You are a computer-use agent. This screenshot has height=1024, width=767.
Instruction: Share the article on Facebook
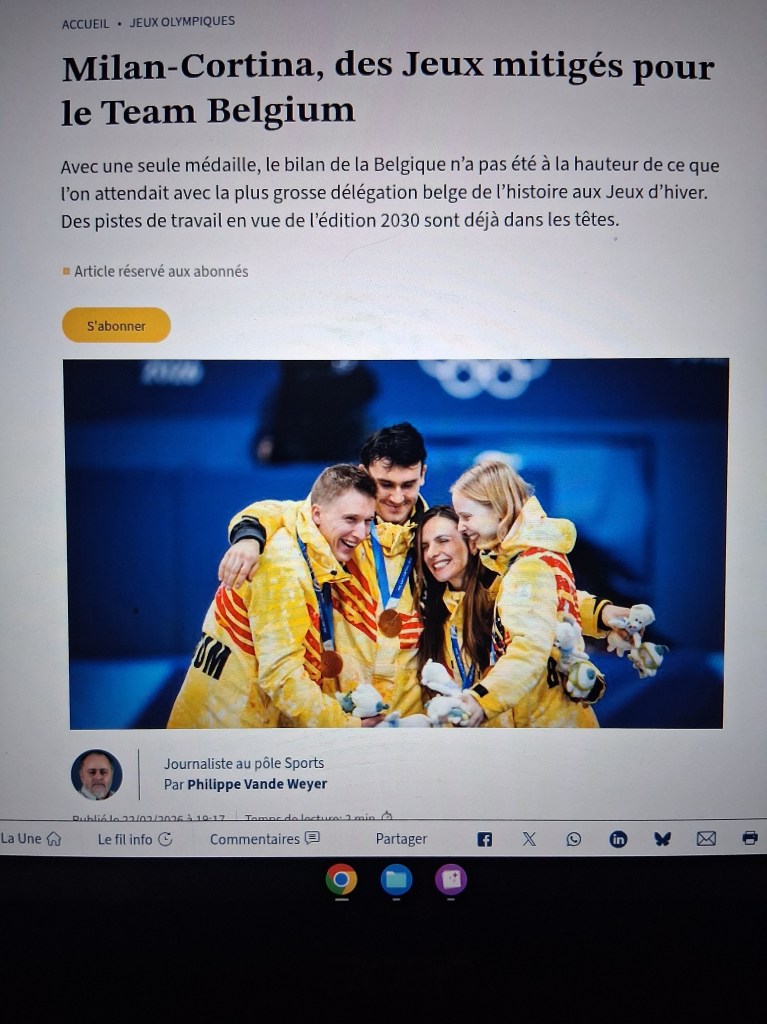click(x=484, y=839)
